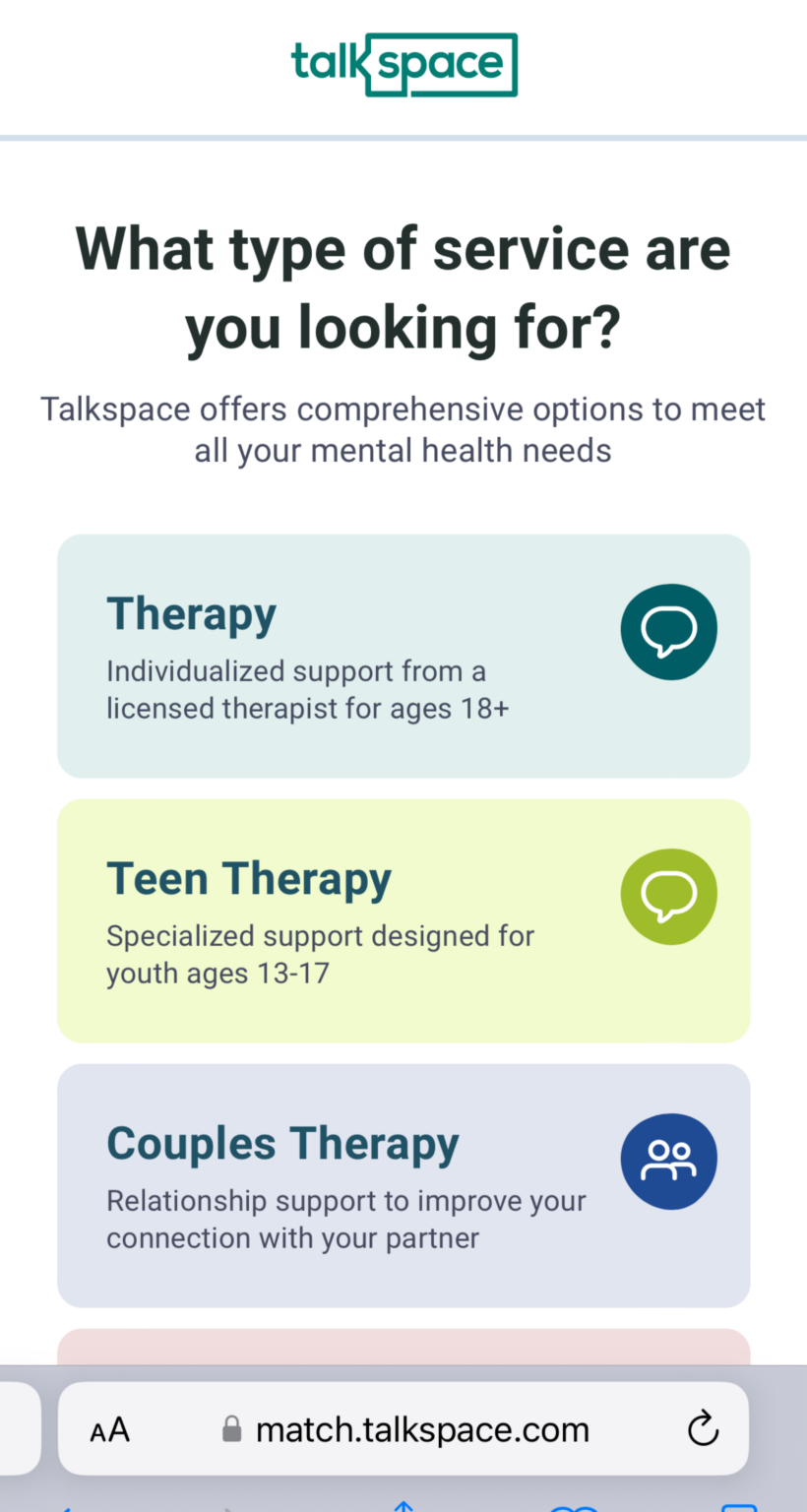
Task: Tap the padlock icon in the address bar
Action: (232, 1429)
